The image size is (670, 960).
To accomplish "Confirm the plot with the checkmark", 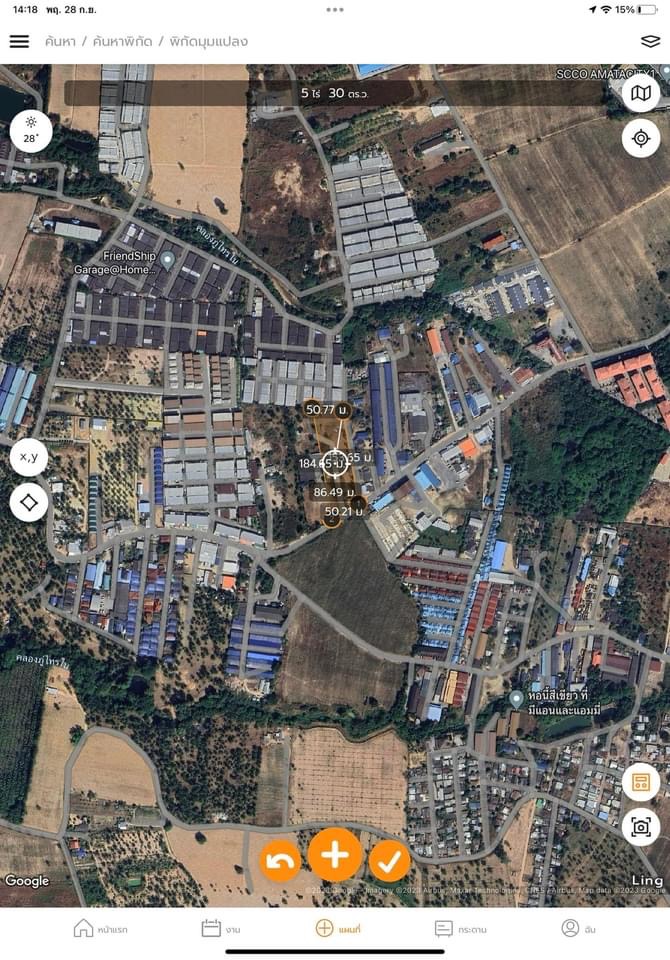I will 390,861.
